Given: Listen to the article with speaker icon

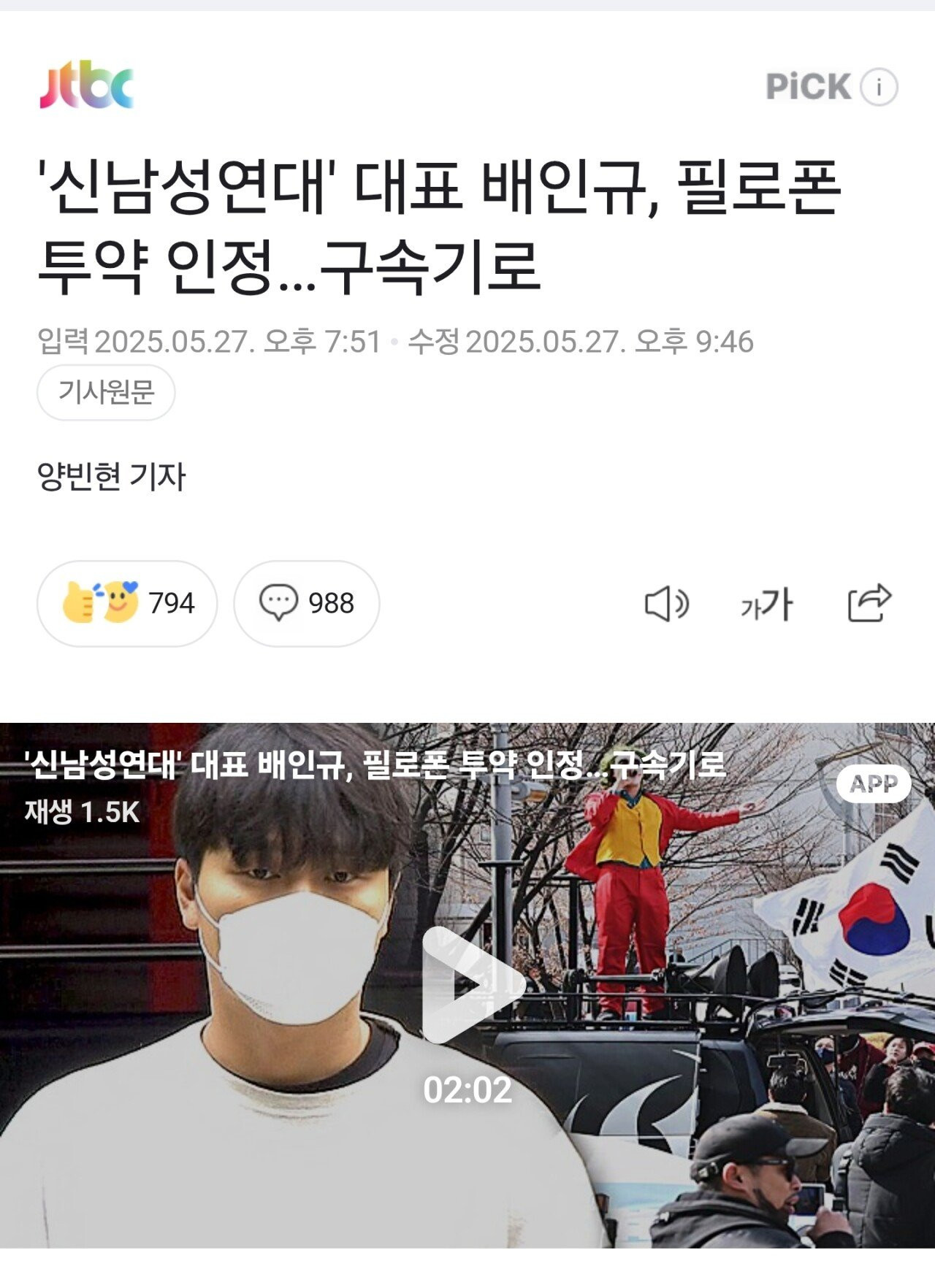Looking at the screenshot, I should (665, 605).
